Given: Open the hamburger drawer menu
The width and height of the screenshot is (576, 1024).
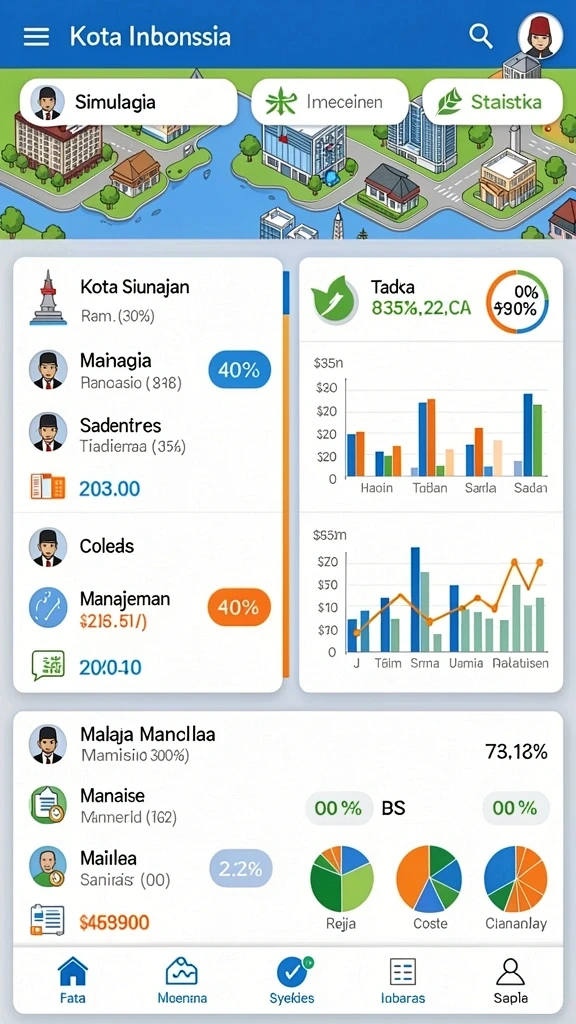Looking at the screenshot, I should (36, 37).
